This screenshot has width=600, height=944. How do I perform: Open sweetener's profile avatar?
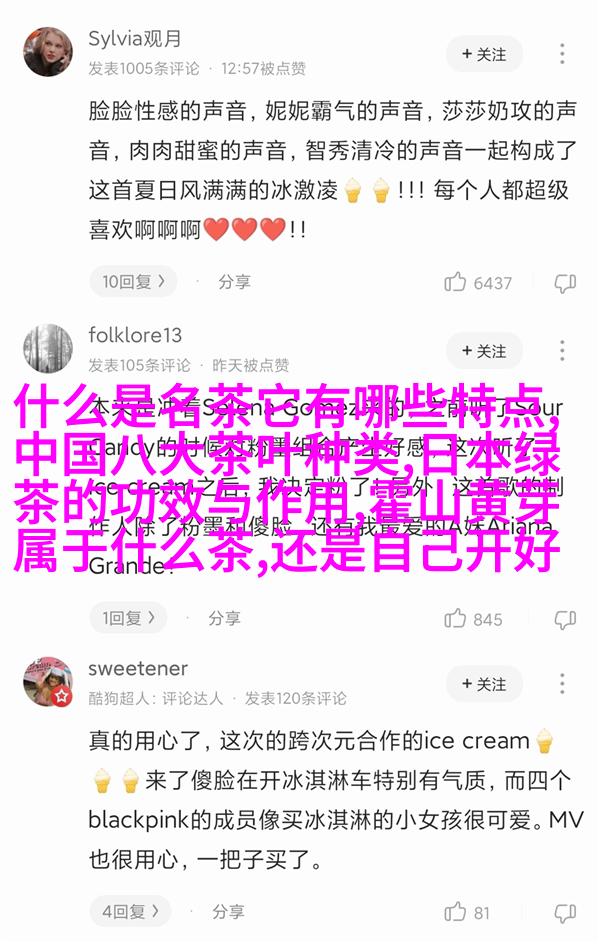click(x=48, y=682)
